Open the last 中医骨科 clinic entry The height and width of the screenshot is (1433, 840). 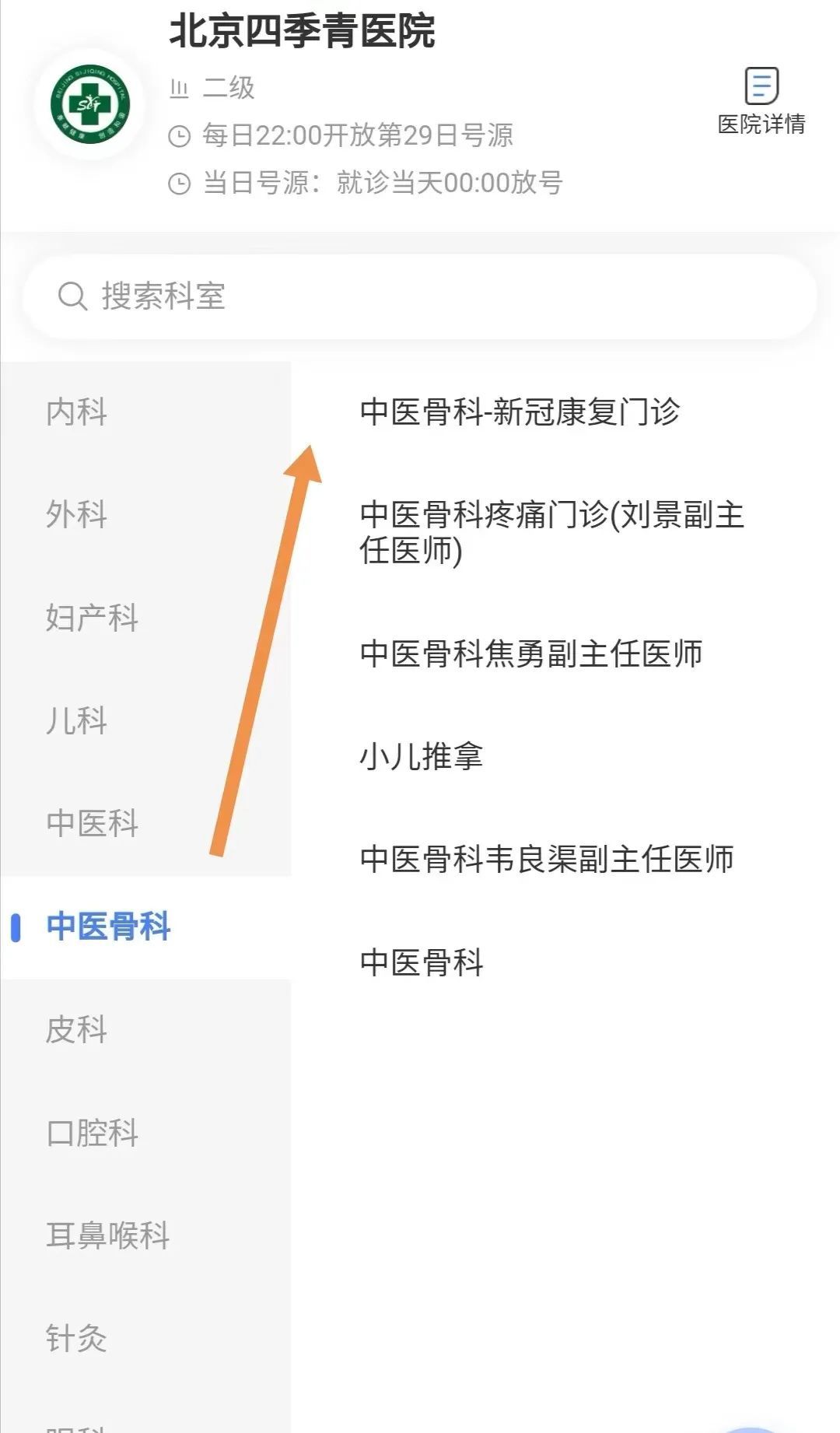coord(422,962)
